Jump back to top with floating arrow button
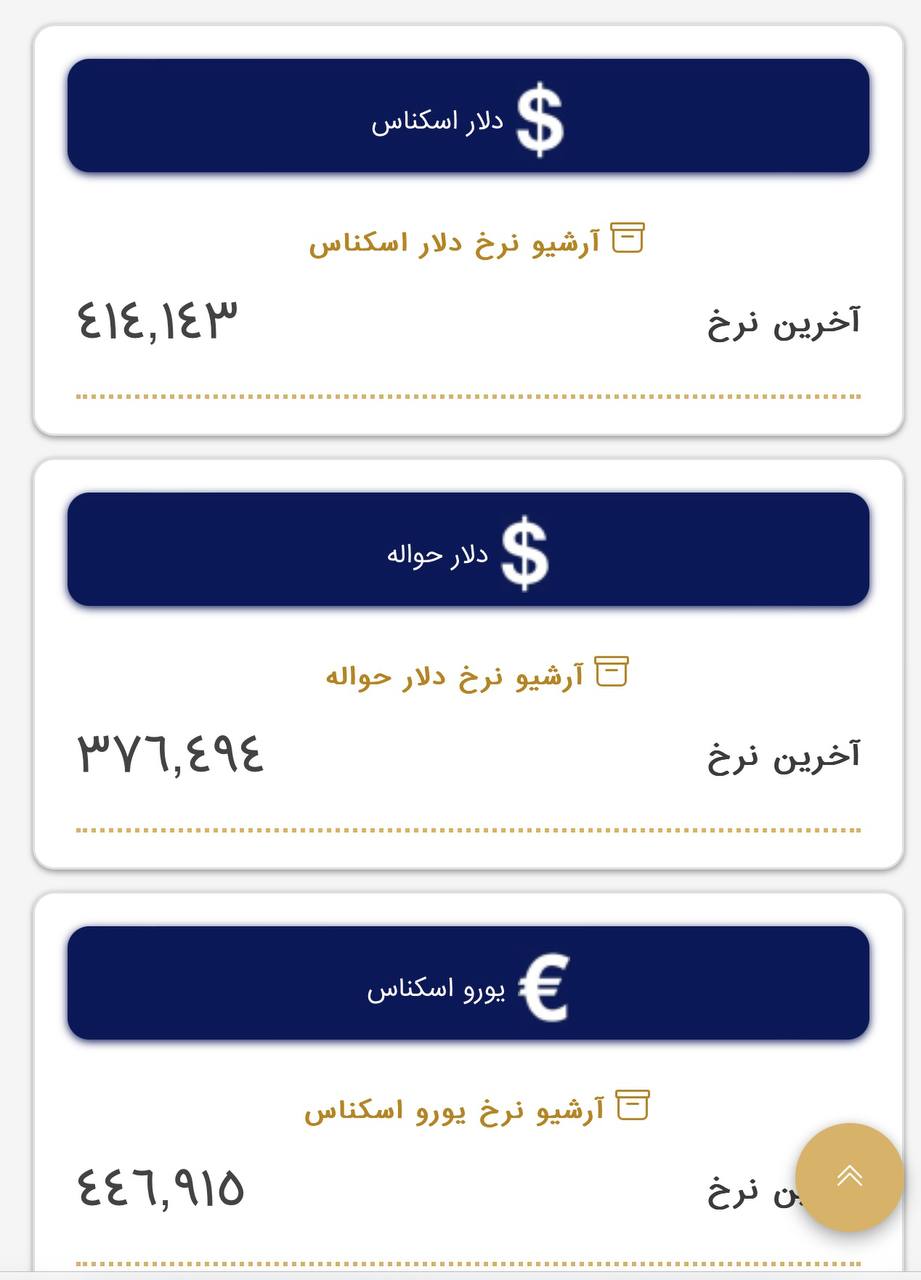 pyautogui.click(x=849, y=1177)
